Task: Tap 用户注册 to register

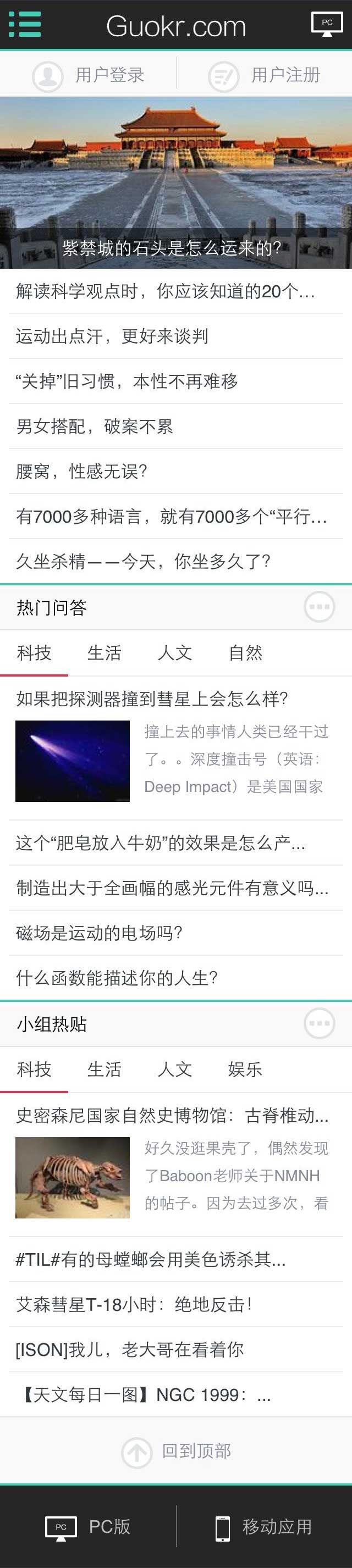Action: (x=265, y=75)
